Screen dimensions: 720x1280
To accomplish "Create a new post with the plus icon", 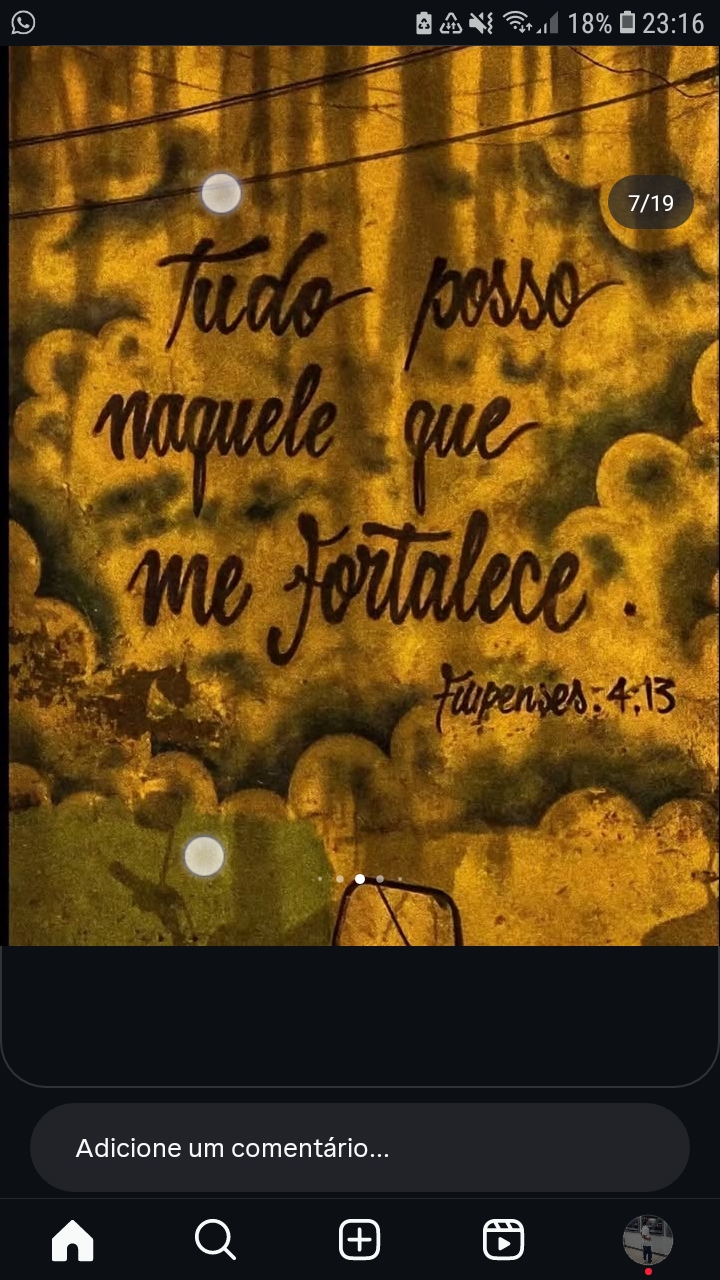I will point(360,1240).
